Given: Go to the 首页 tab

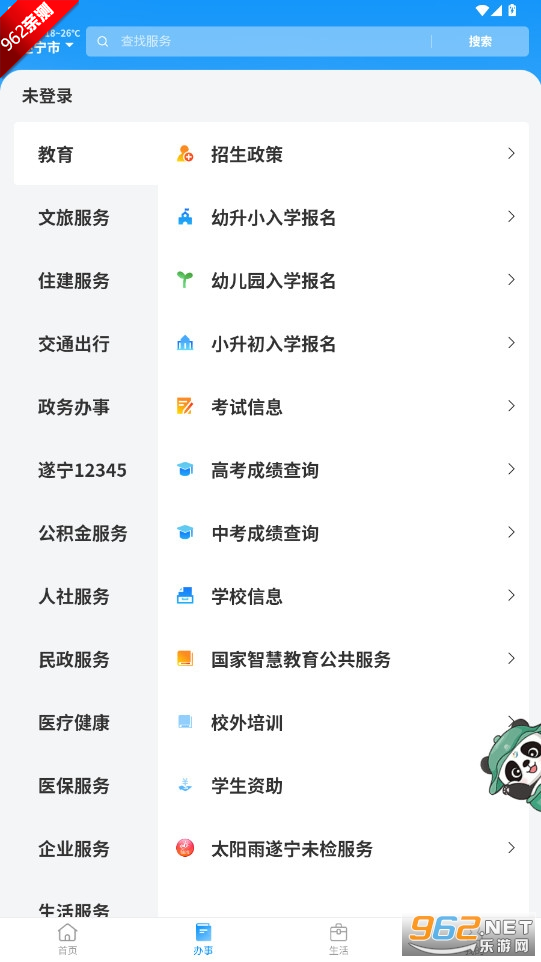Looking at the screenshot, I should (x=67, y=939).
